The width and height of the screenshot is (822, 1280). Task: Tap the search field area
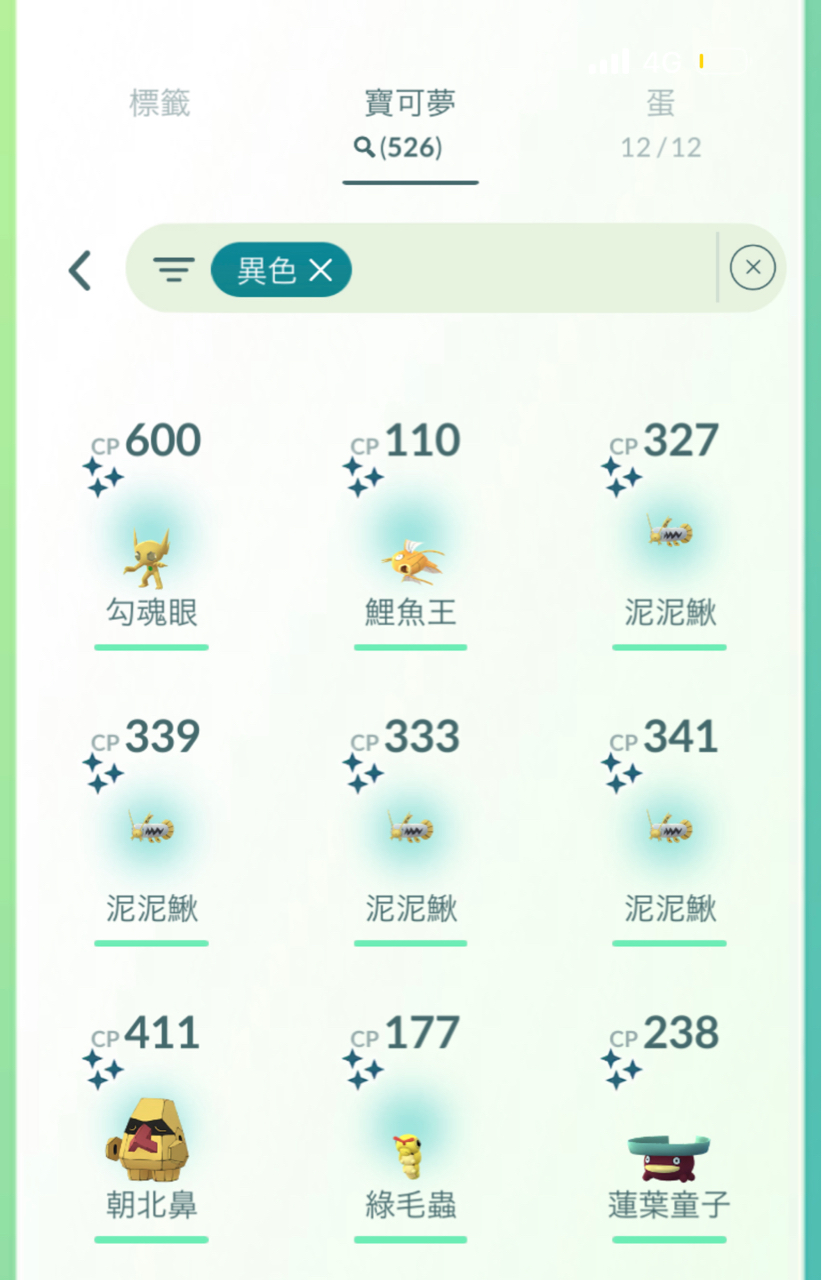(x=530, y=268)
